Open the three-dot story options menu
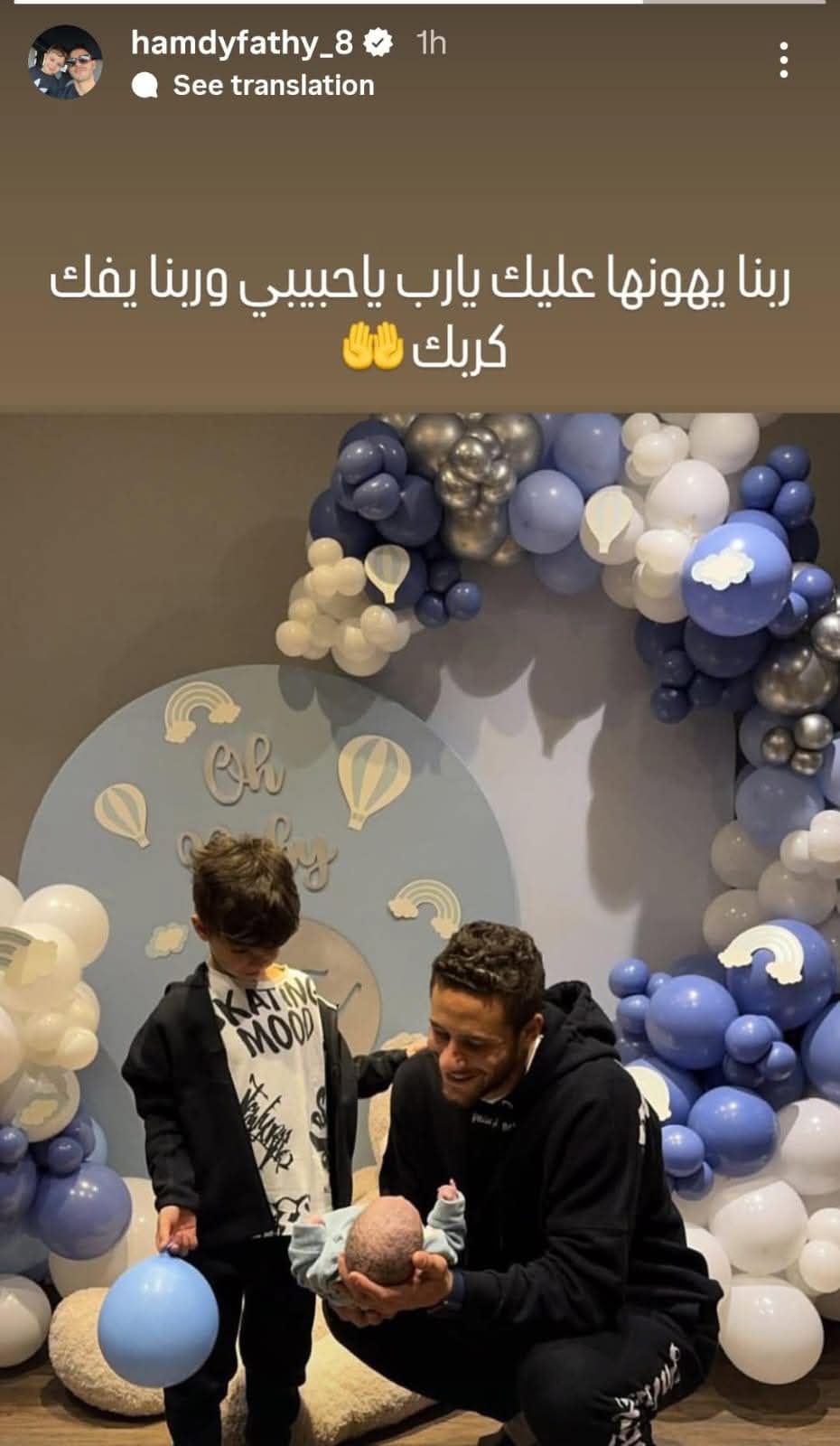 tap(783, 61)
